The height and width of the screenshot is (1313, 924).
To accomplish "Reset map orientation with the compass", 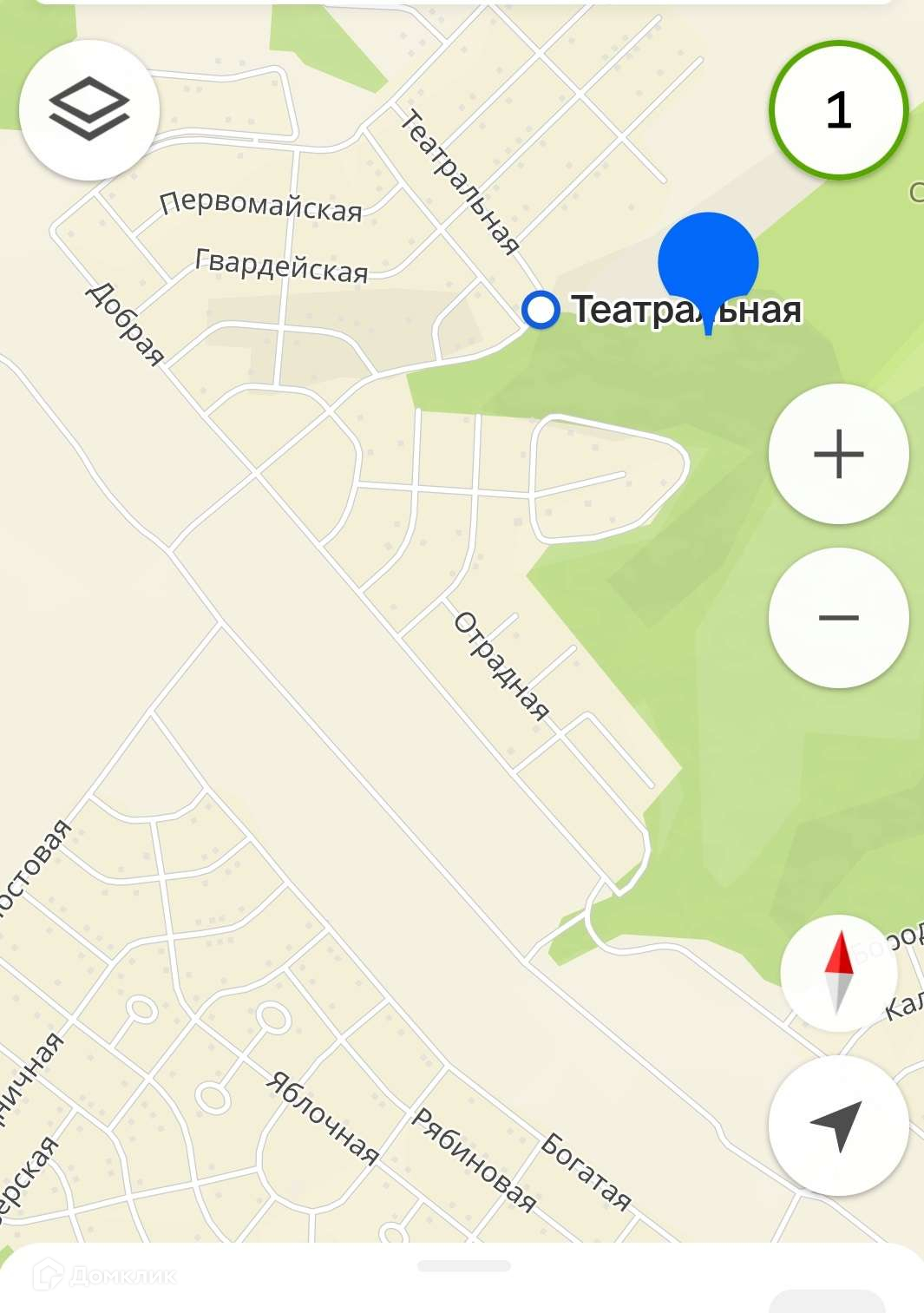I will point(838,973).
